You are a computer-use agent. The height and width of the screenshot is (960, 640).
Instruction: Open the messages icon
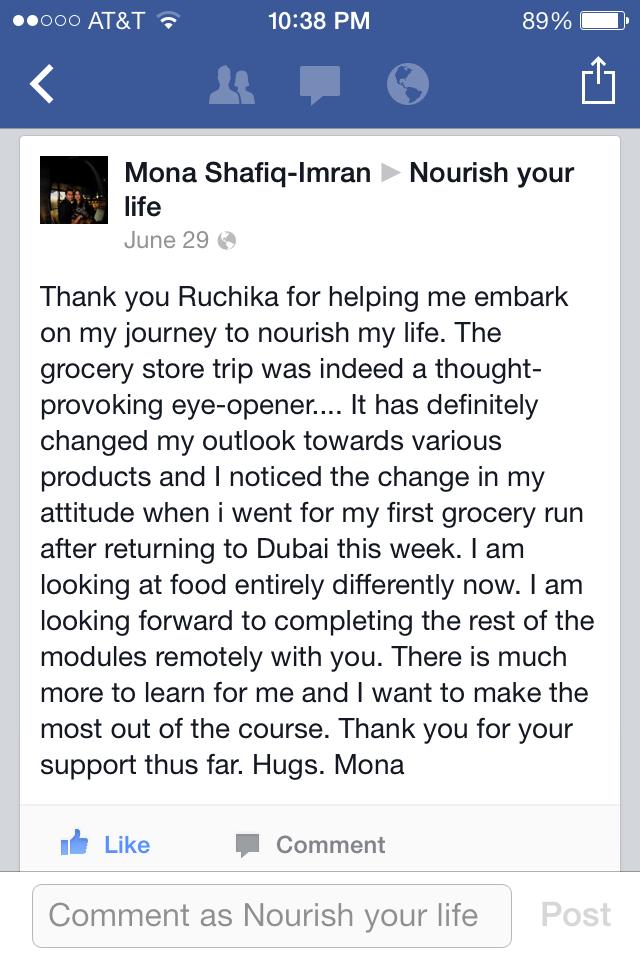pyautogui.click(x=320, y=85)
